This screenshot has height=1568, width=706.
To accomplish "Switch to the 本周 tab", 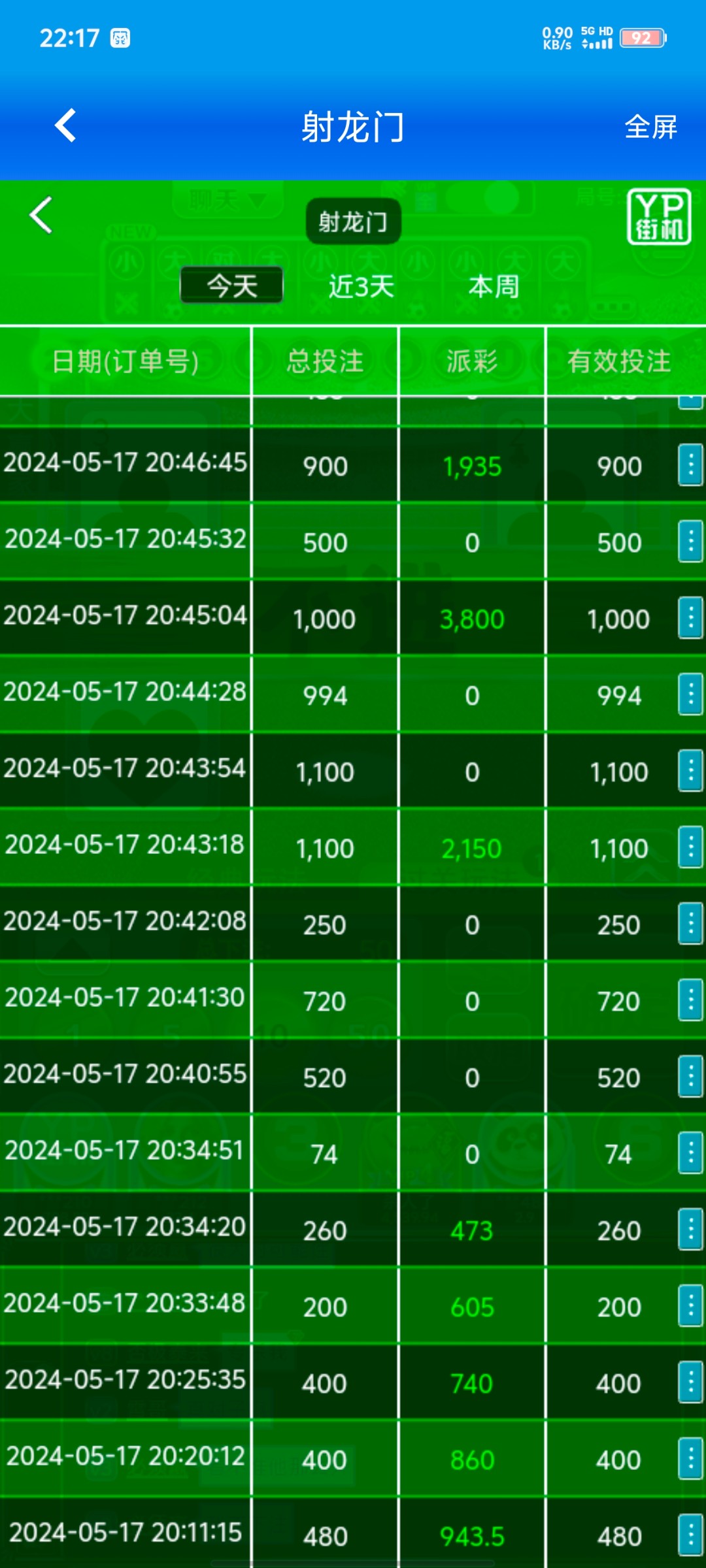I will pos(494,286).
